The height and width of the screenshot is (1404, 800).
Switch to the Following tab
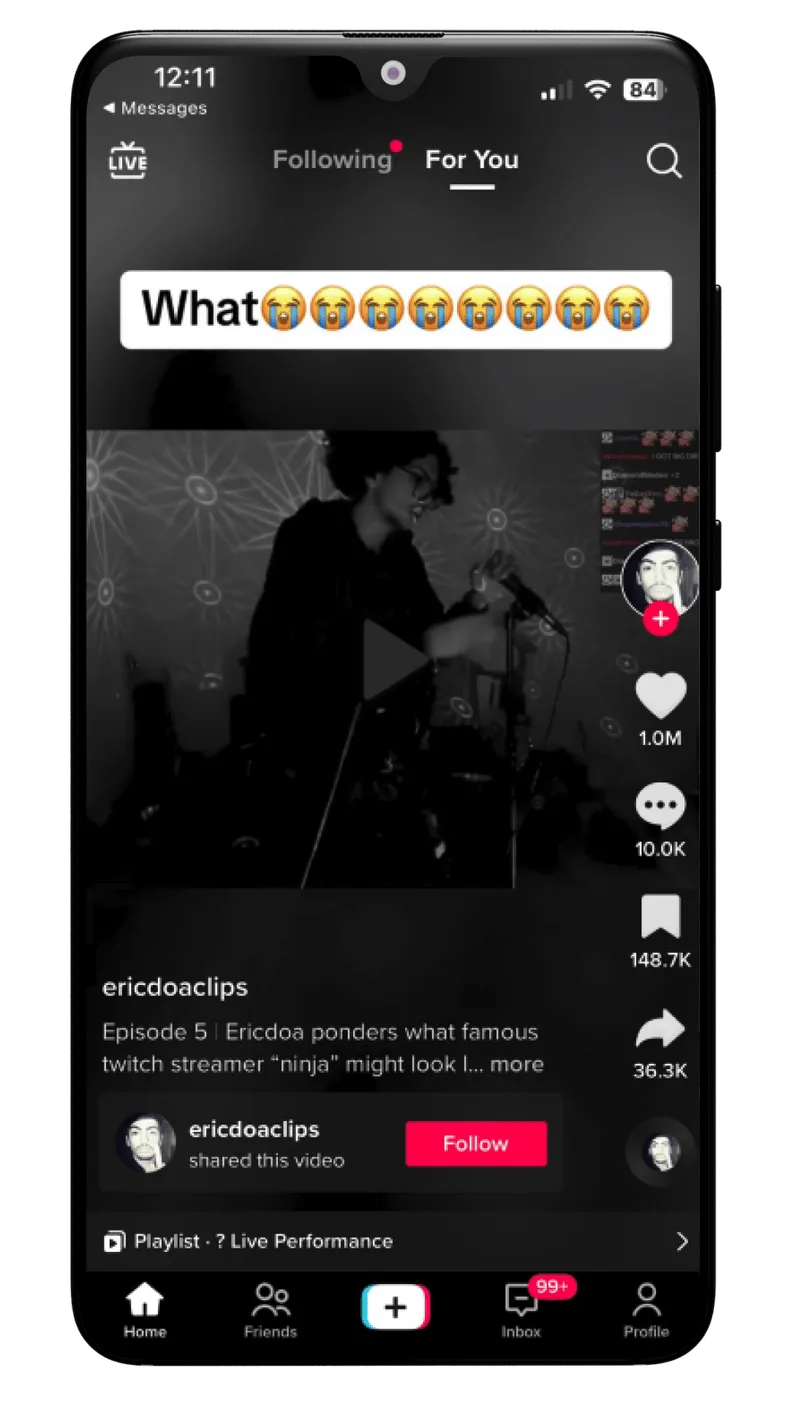(332, 160)
